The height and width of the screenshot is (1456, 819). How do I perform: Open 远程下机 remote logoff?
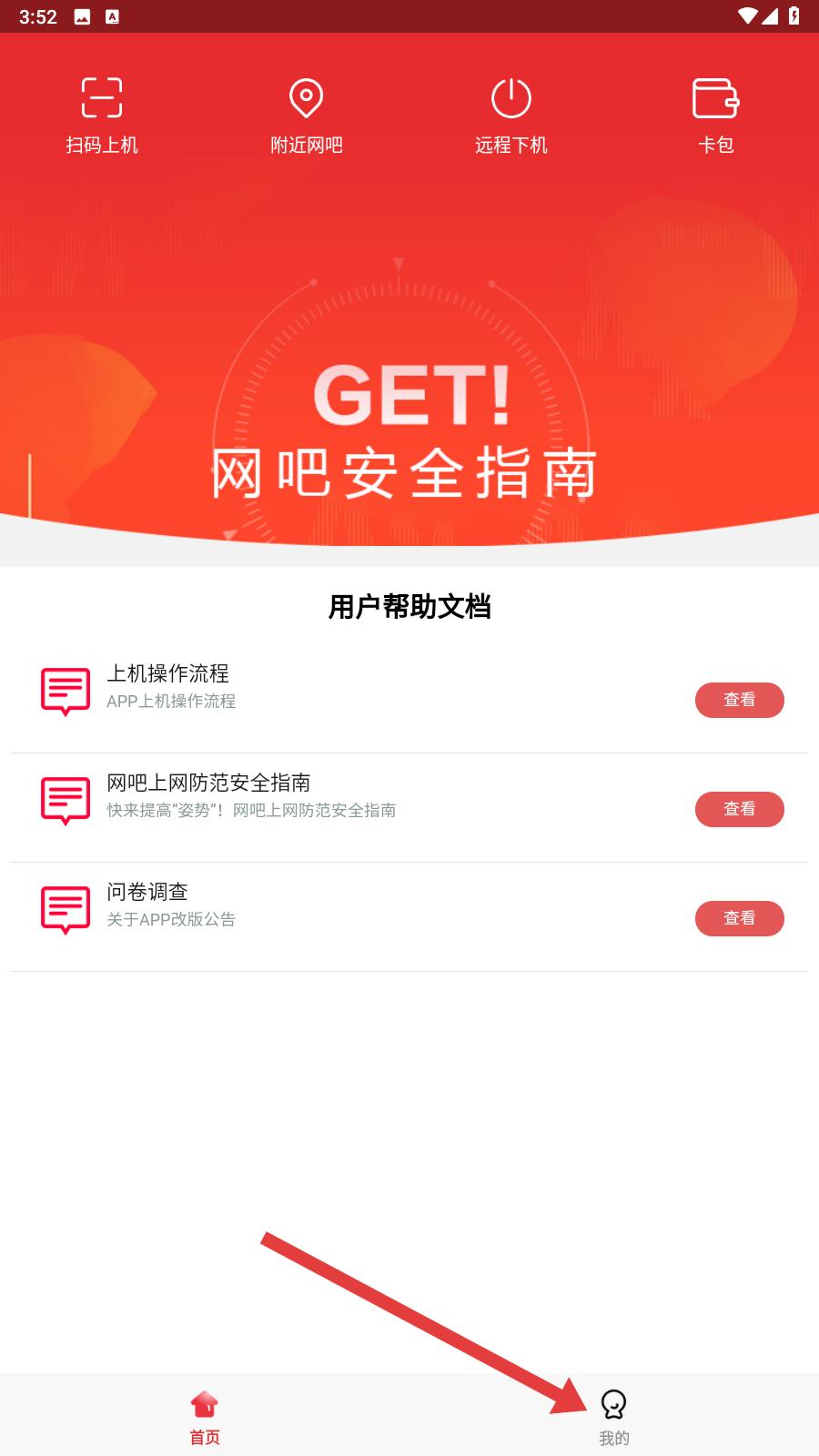click(511, 116)
